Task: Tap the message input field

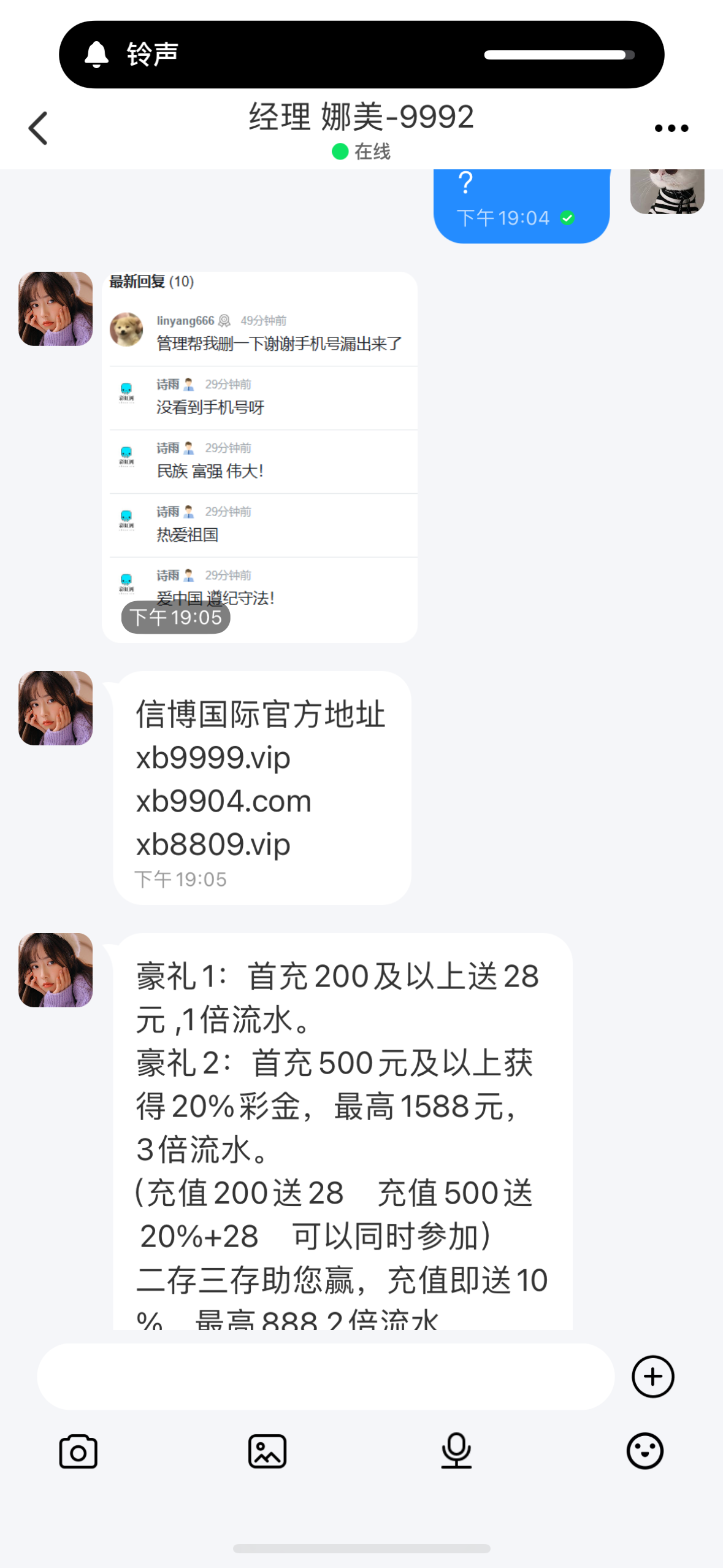Action: pyautogui.click(x=325, y=1377)
